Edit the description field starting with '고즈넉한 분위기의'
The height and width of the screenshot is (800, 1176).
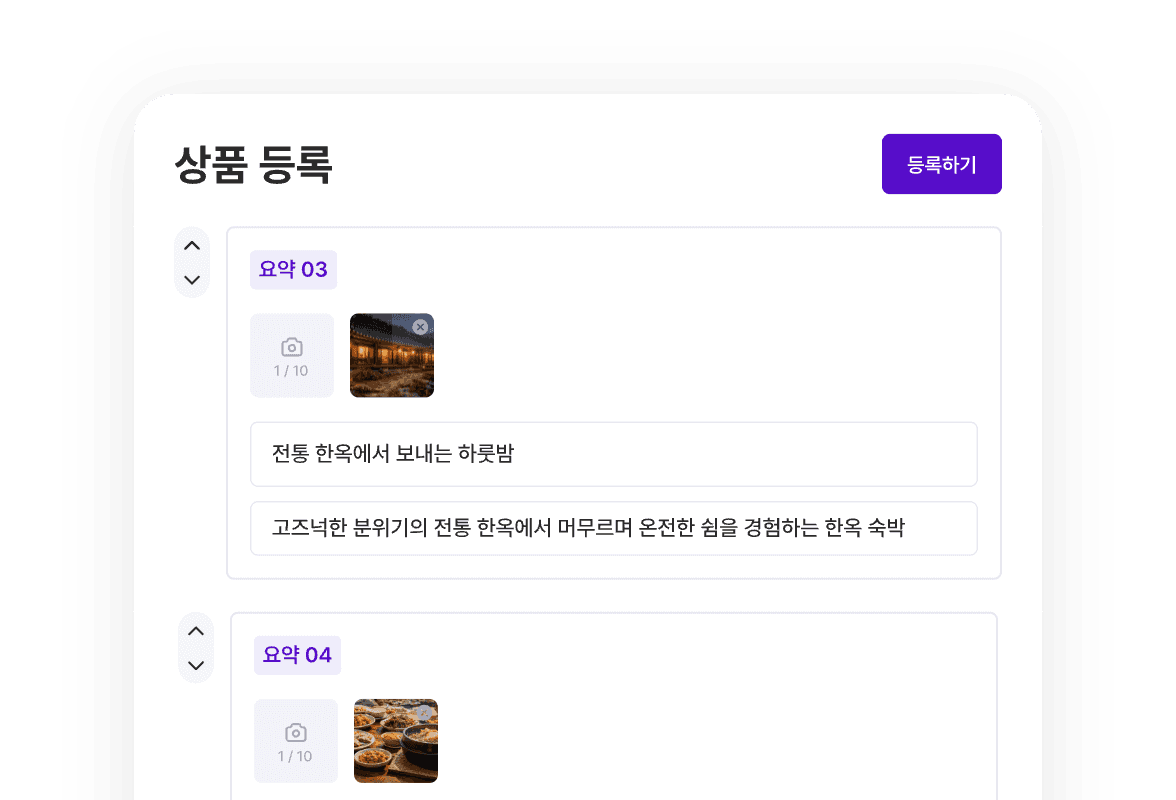[x=613, y=528]
